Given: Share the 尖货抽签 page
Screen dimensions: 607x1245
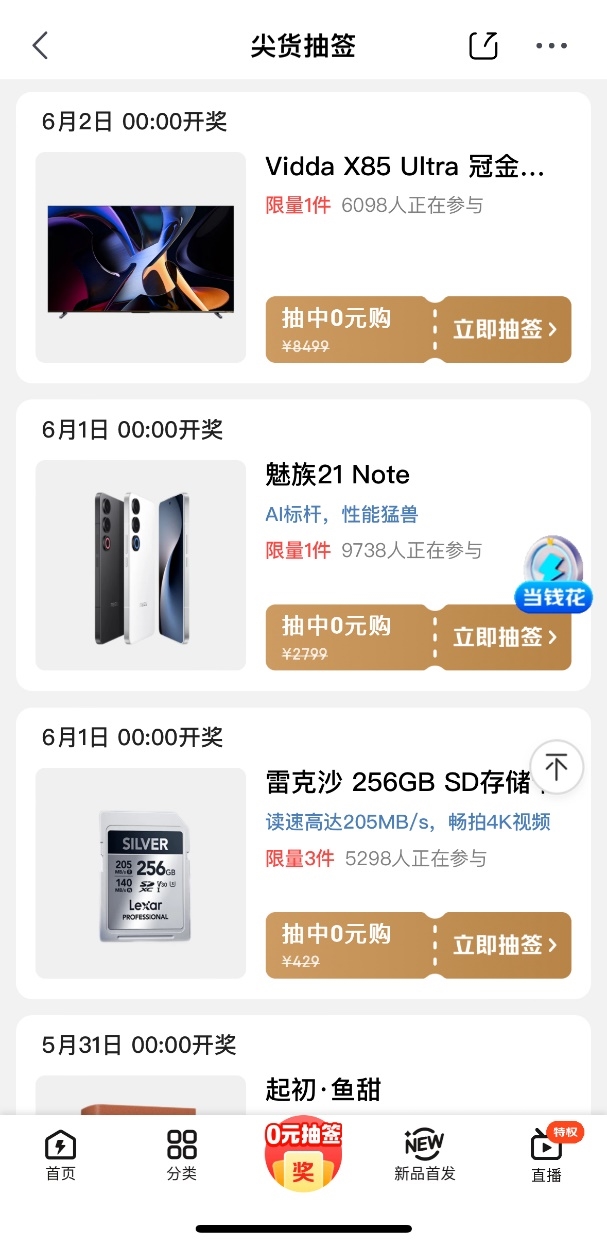Looking at the screenshot, I should tap(483, 45).
